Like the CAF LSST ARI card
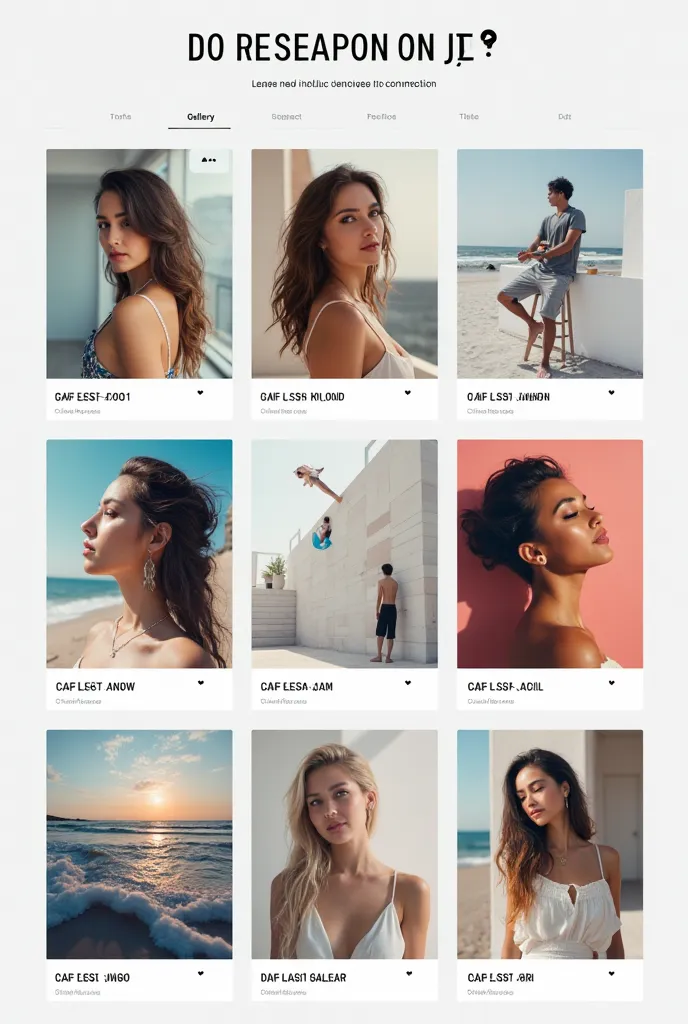 pyautogui.click(x=612, y=973)
